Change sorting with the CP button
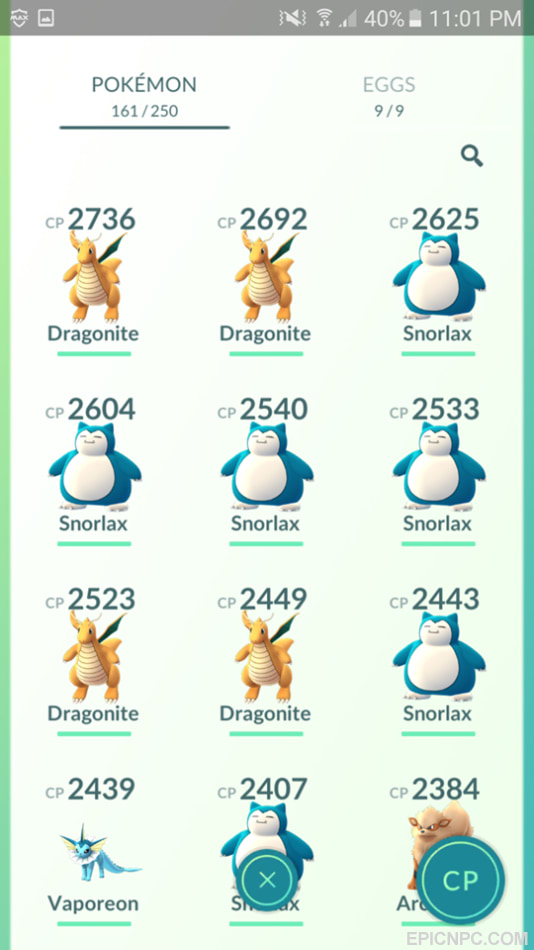Viewport: 534px width, 950px height. 461,880
